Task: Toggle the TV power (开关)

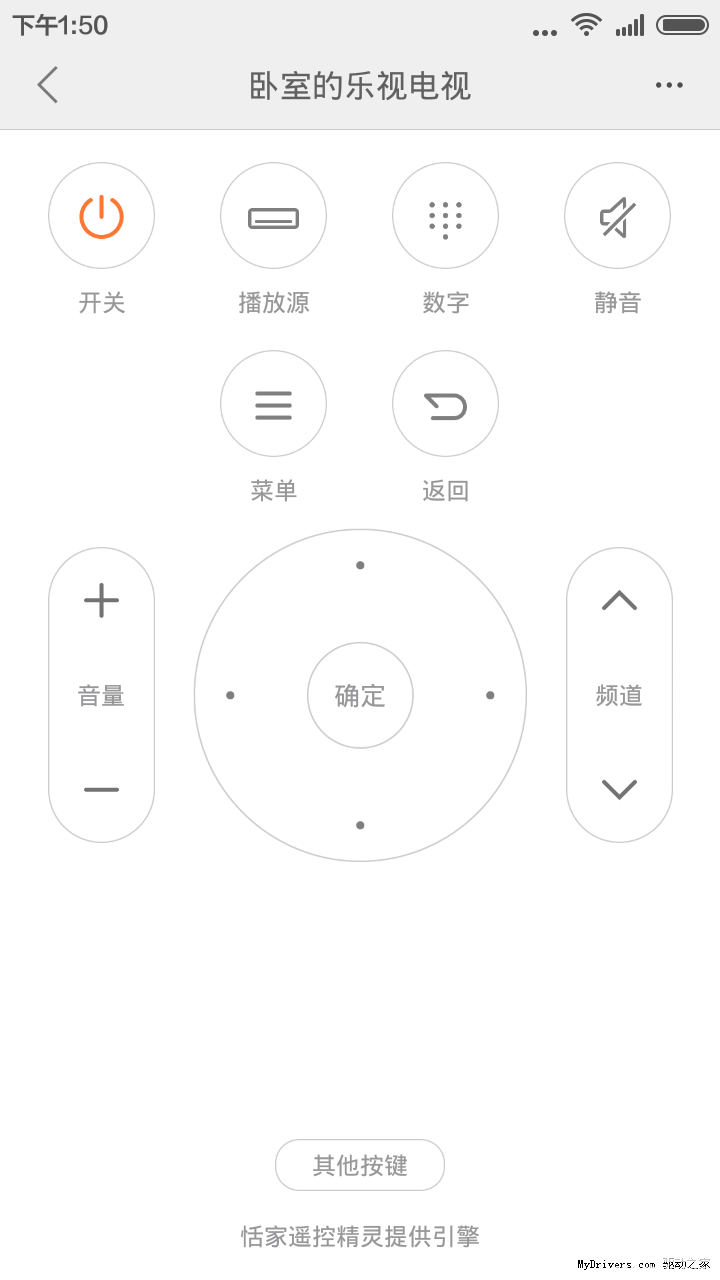Action: [x=101, y=216]
